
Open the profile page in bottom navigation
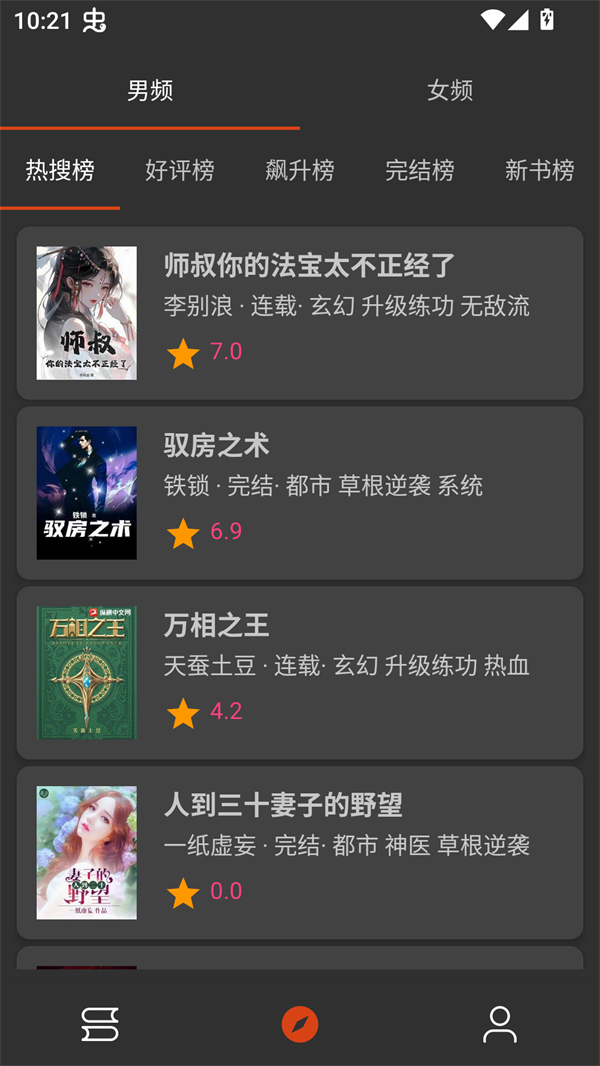tap(500, 1024)
